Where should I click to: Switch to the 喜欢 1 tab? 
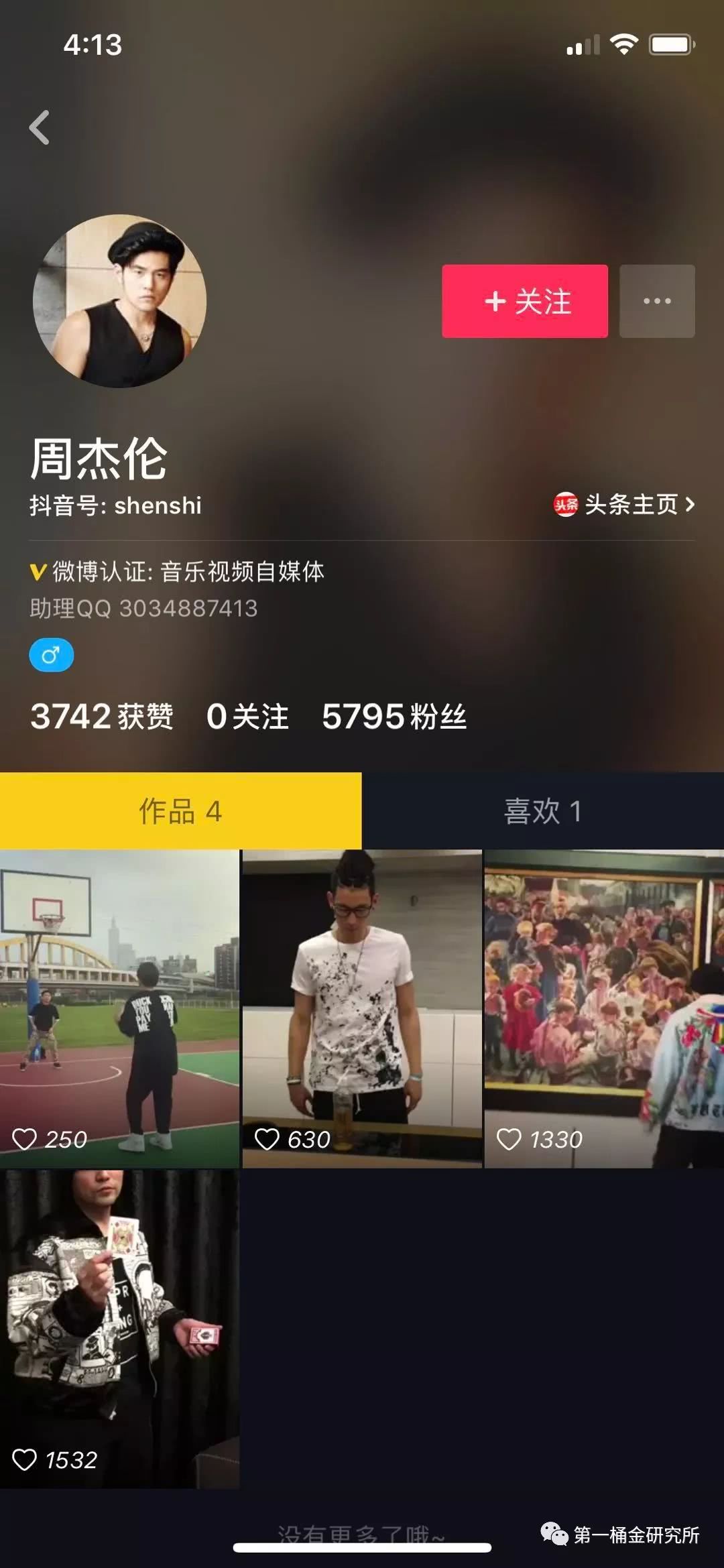(x=542, y=811)
